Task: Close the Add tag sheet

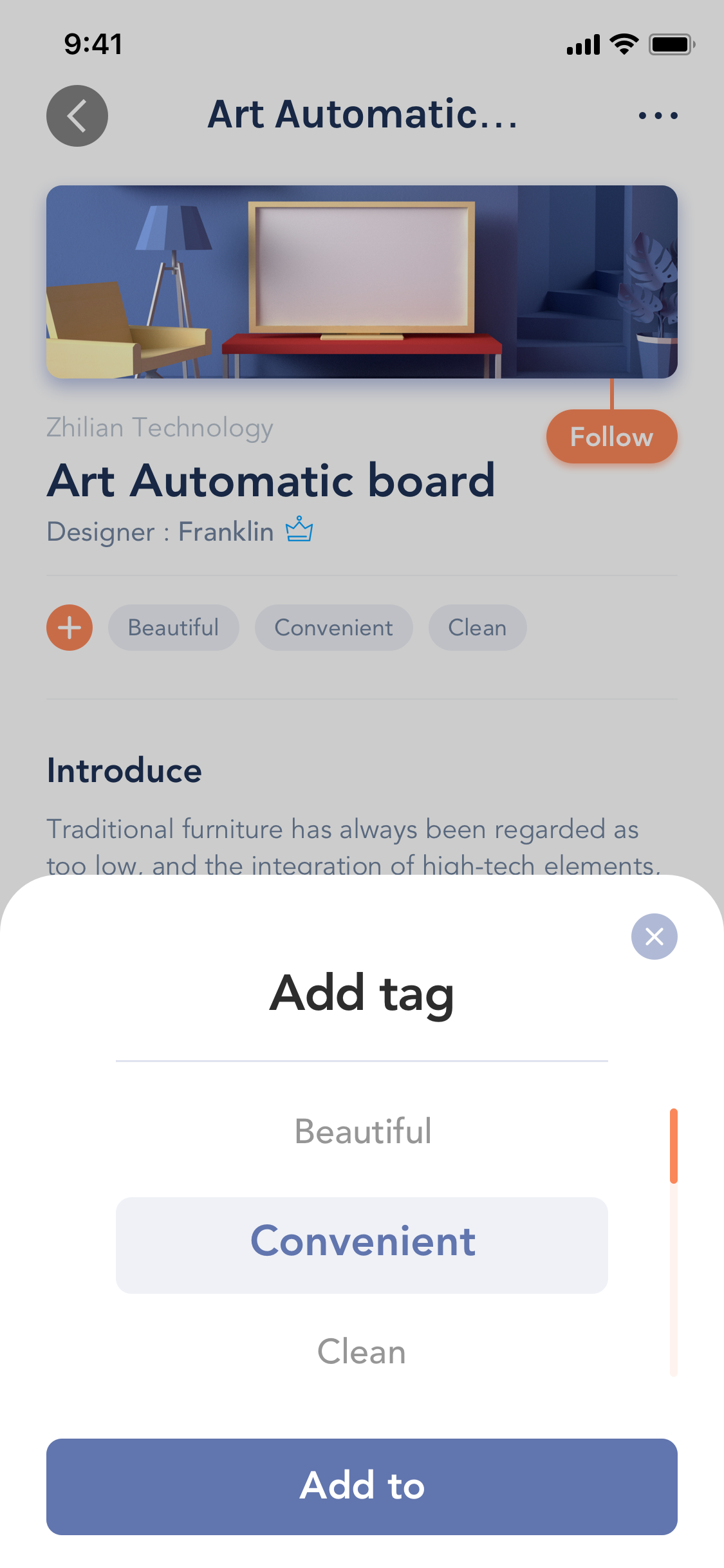Action: coord(654,937)
